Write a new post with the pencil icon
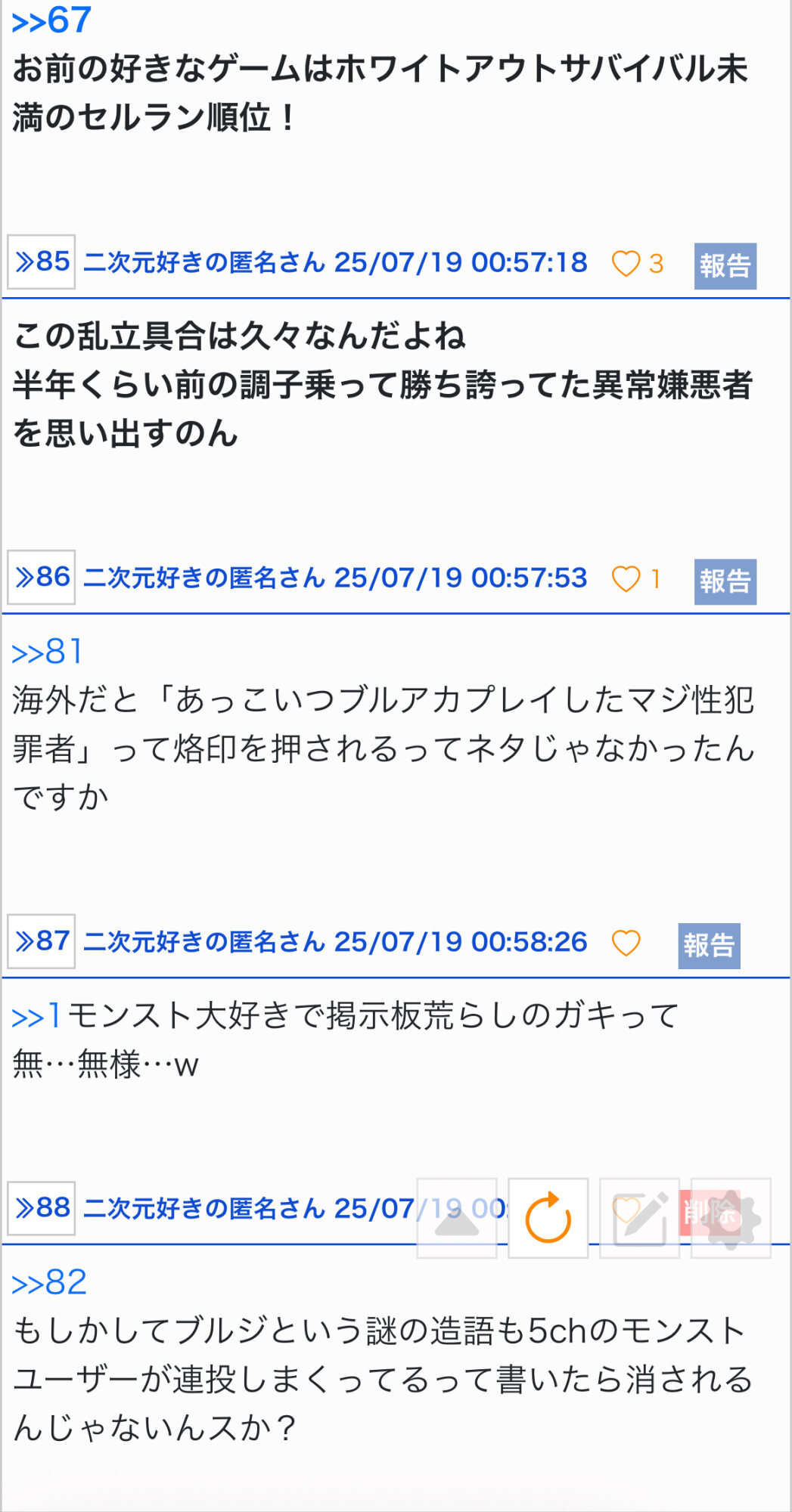This screenshot has width=792, height=1512. (640, 1218)
